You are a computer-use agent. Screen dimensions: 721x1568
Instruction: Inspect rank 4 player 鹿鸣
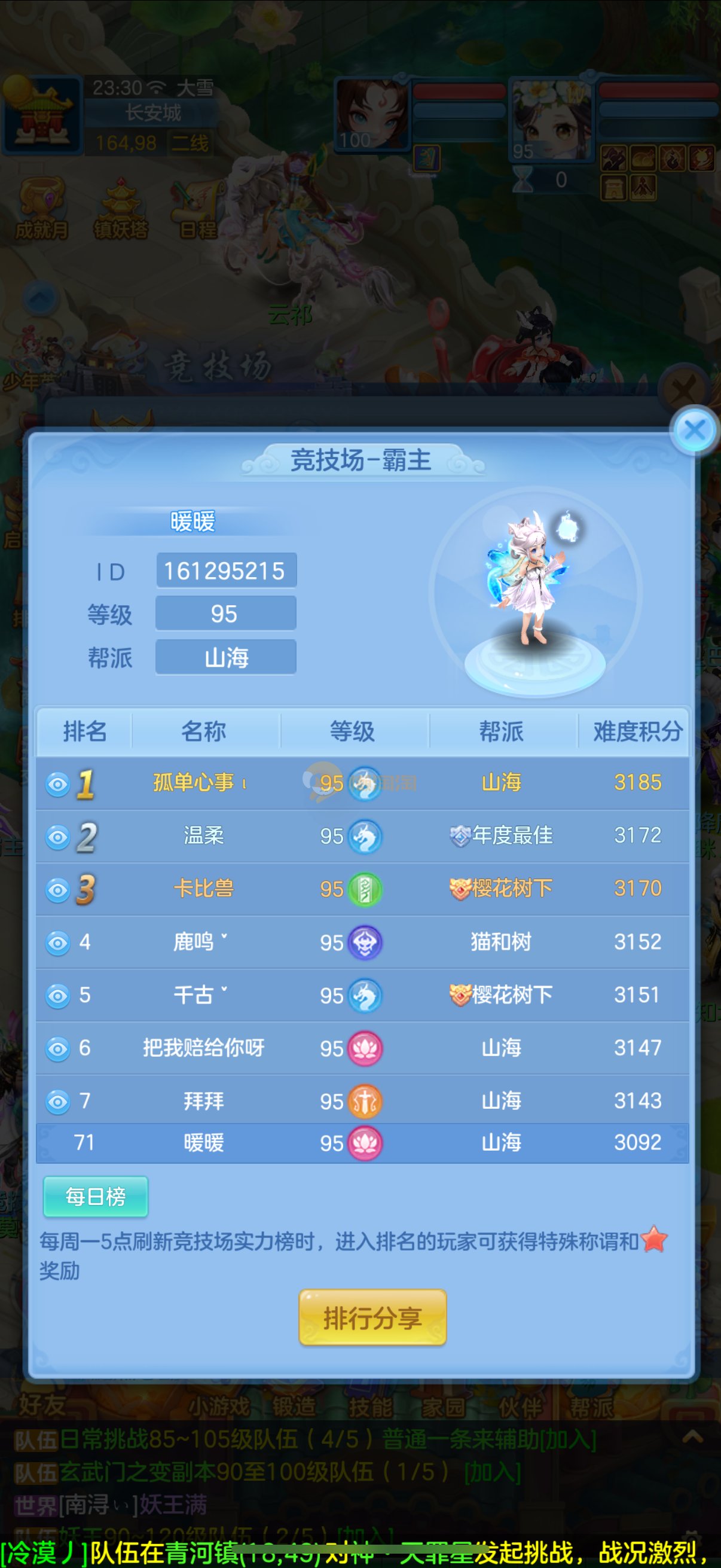58,944
